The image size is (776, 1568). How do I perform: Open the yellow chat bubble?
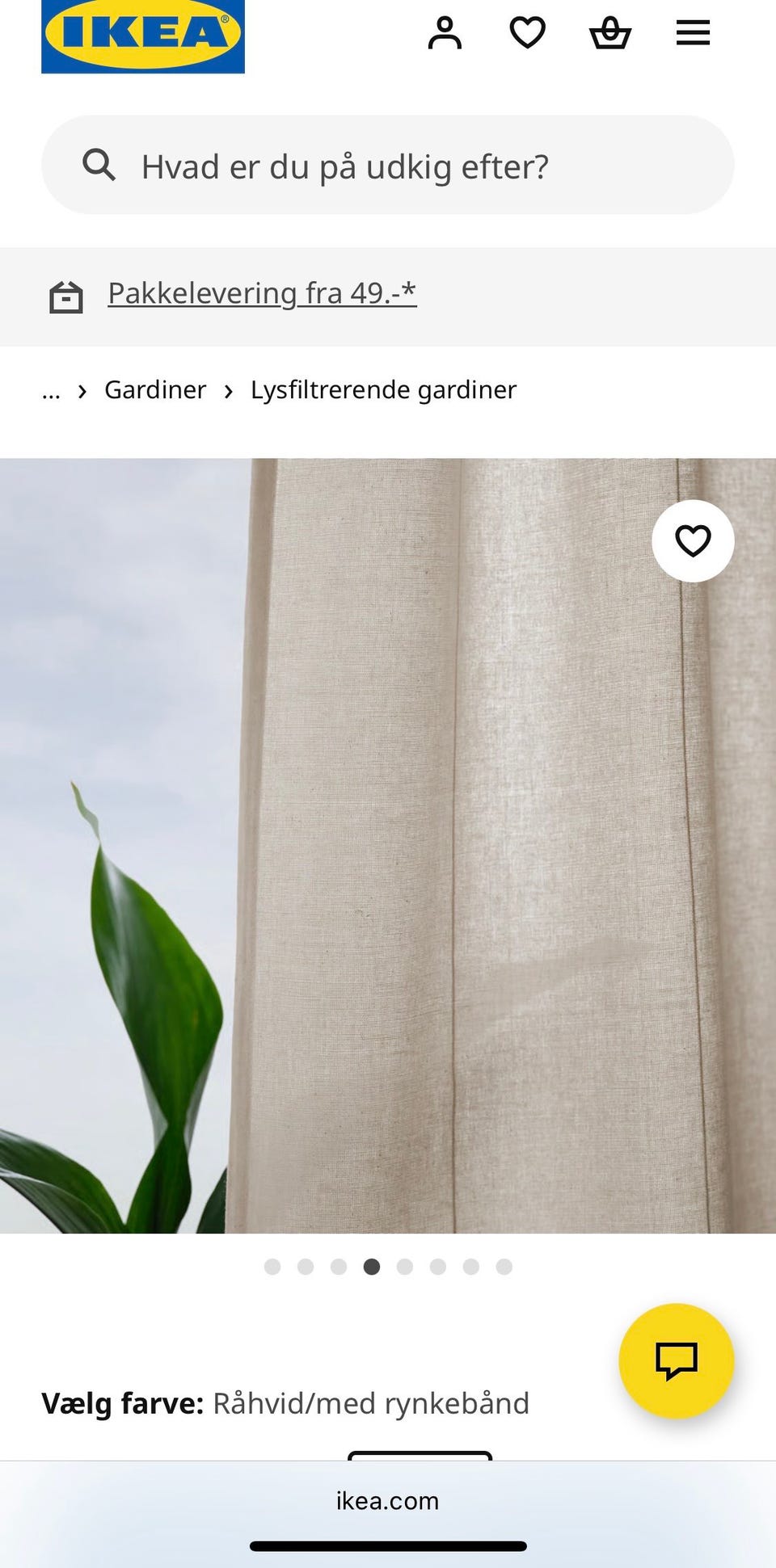(x=677, y=1360)
